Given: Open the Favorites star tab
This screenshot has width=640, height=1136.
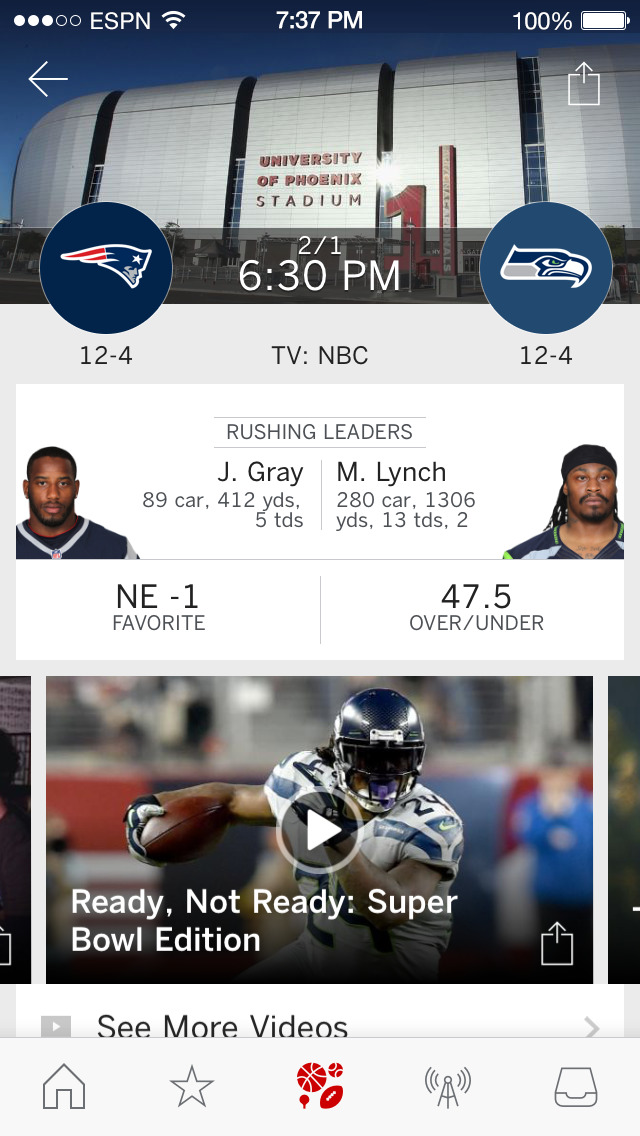Looking at the screenshot, I should (x=191, y=1087).
